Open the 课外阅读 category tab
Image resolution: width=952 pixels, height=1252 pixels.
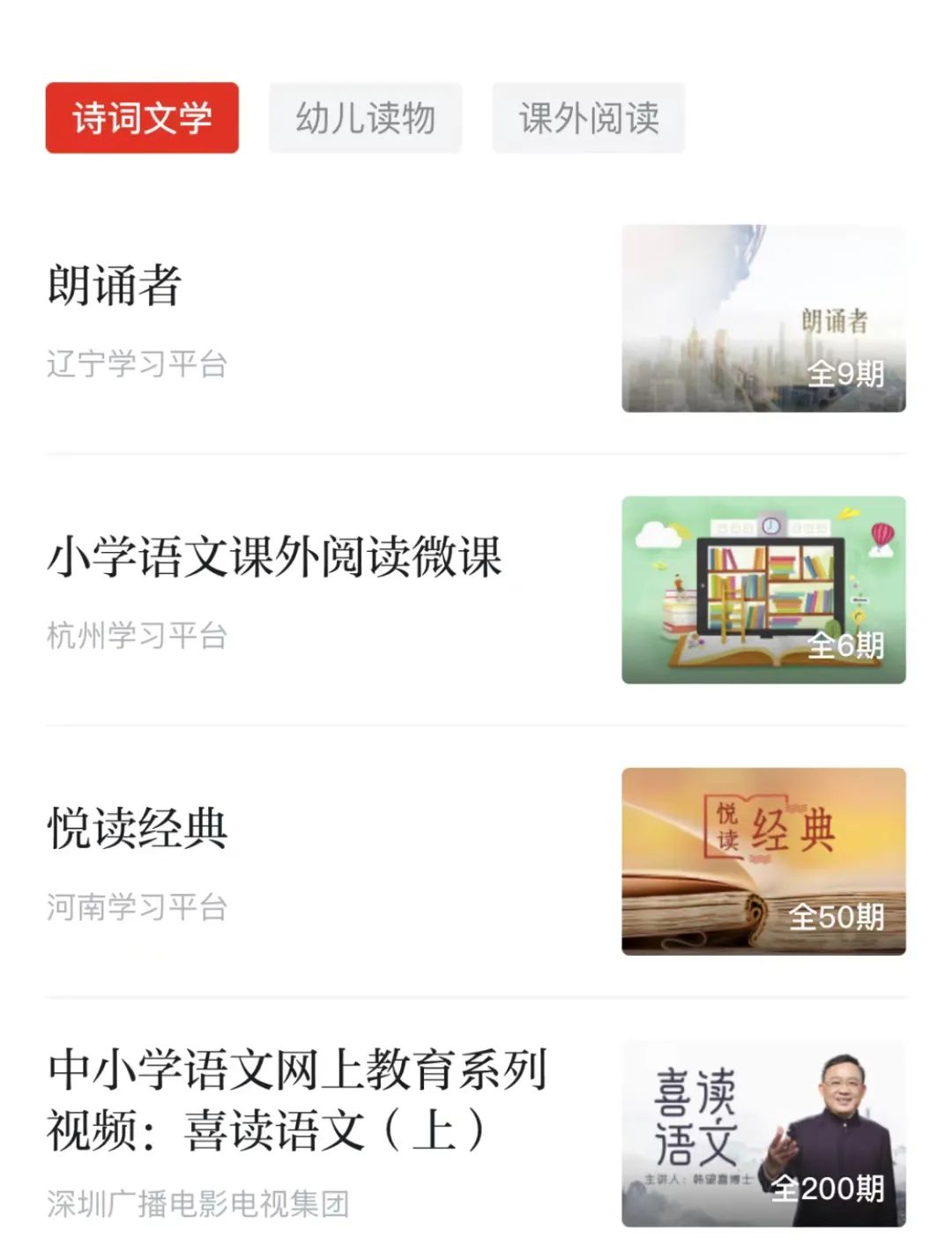pyautogui.click(x=587, y=118)
